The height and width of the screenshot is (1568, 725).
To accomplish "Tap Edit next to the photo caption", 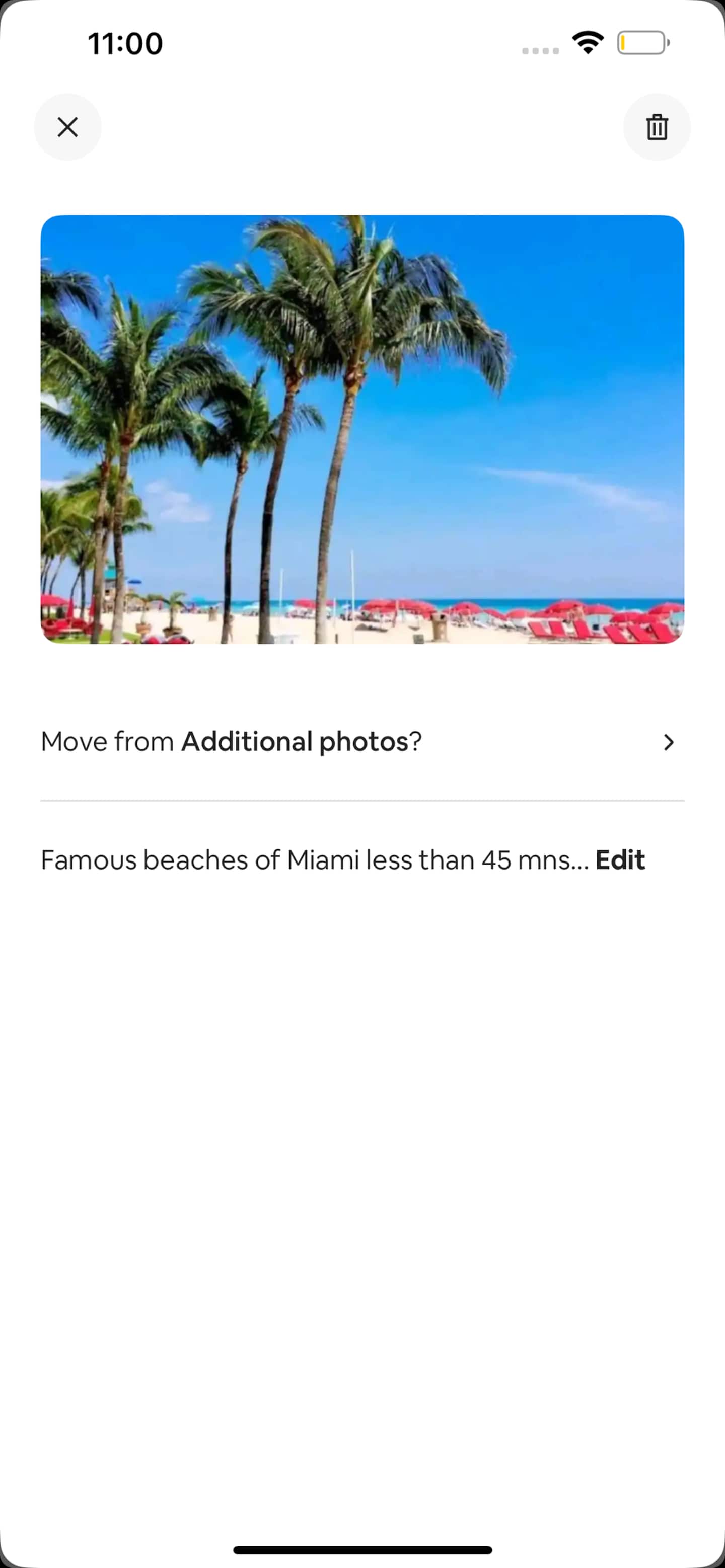I will 620,860.
